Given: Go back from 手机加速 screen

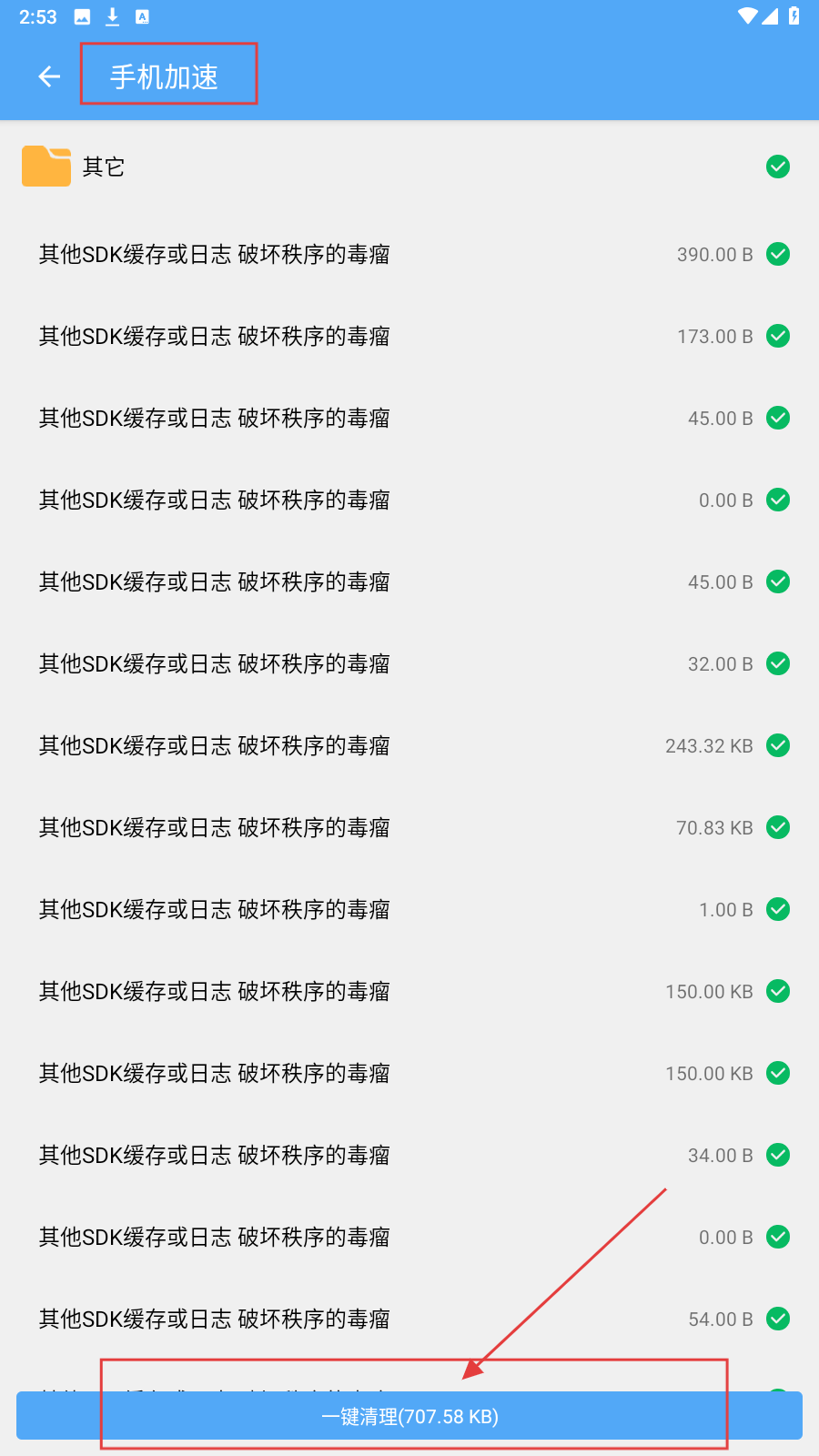Looking at the screenshot, I should [x=49, y=76].
